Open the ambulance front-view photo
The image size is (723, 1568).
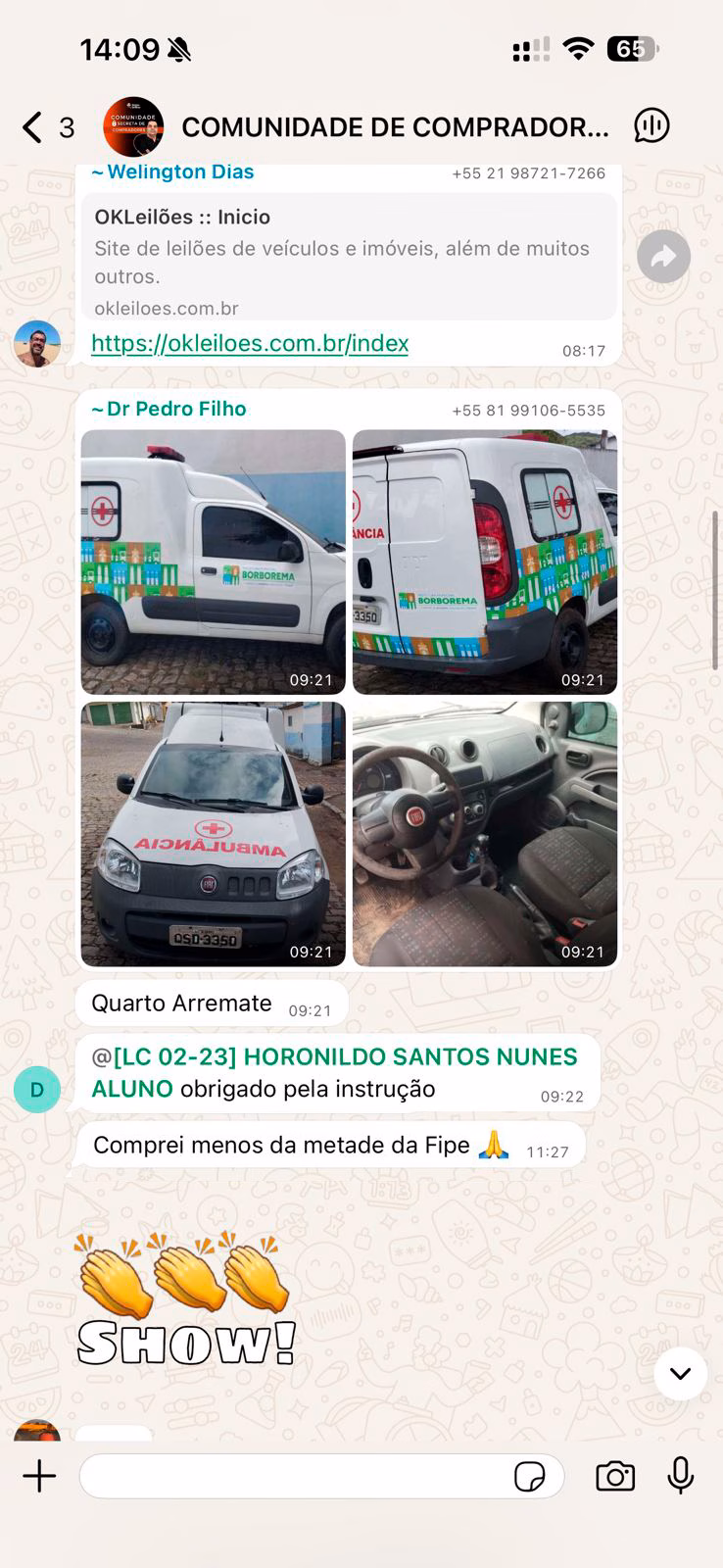click(214, 834)
